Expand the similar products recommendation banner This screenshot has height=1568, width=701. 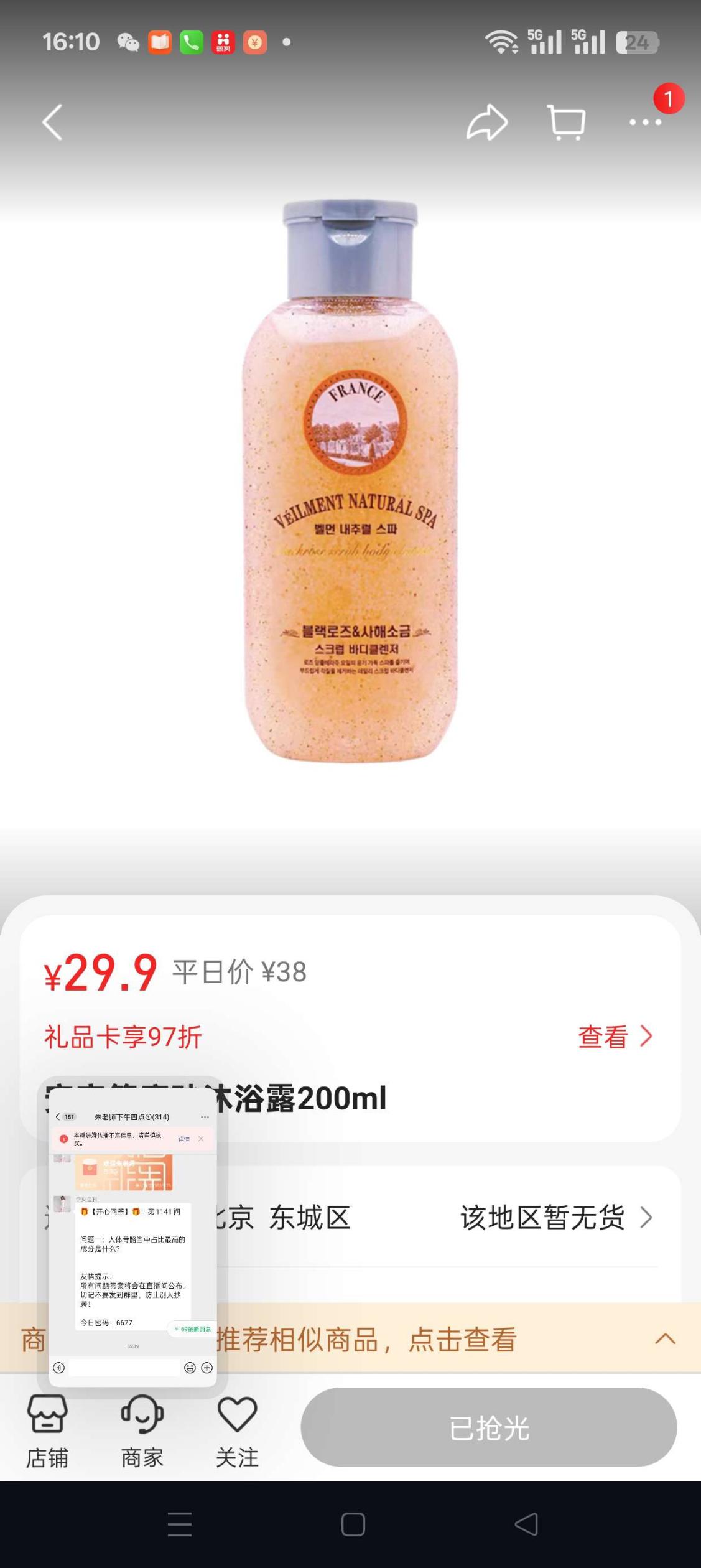[x=664, y=1338]
